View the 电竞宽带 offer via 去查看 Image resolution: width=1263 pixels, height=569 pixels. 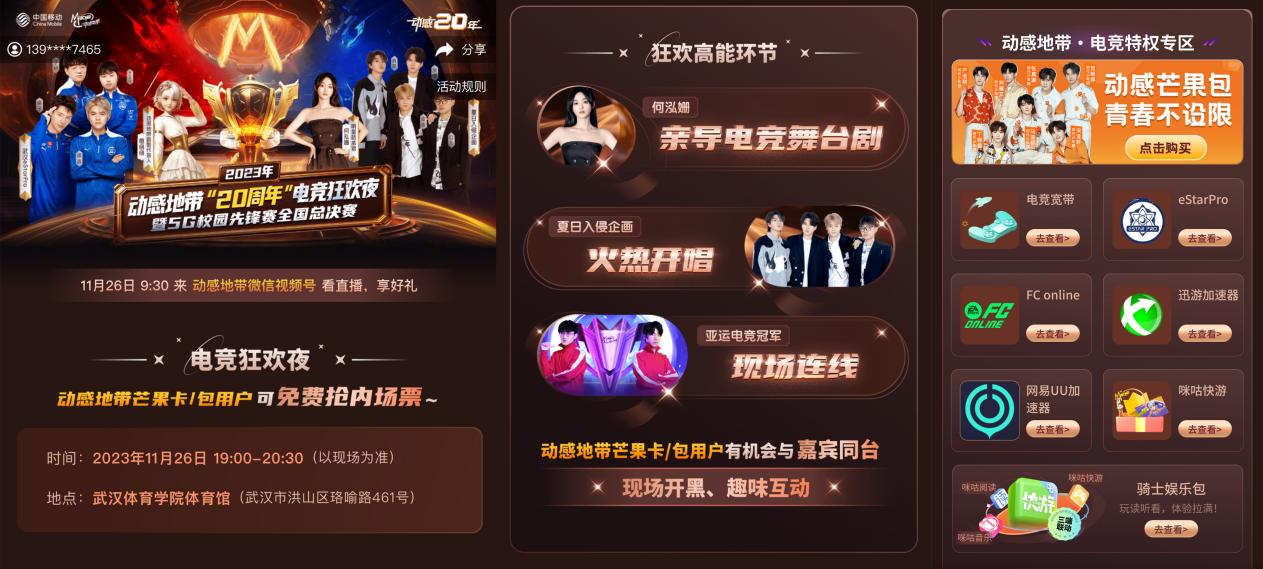pos(1053,238)
